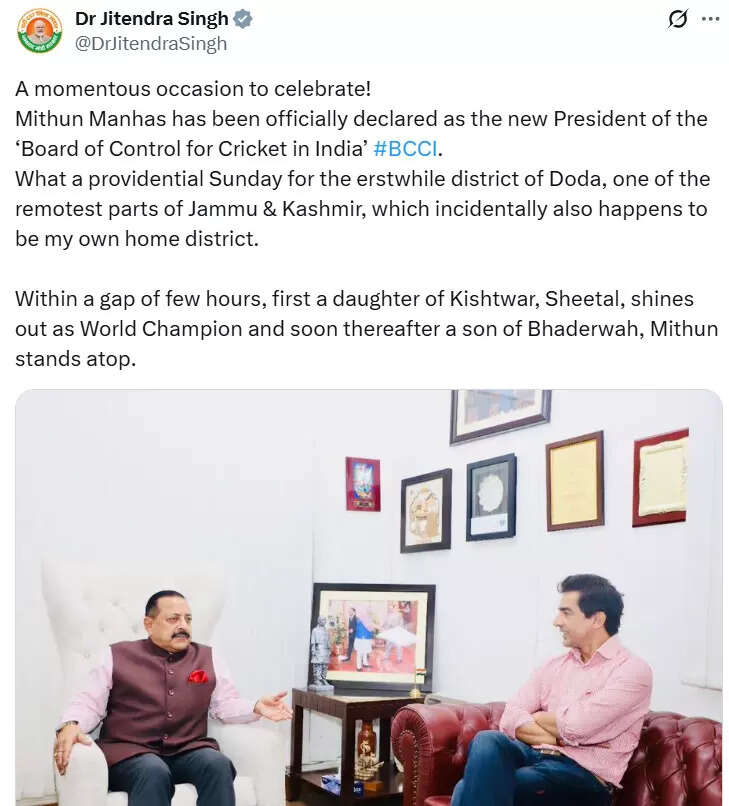Open the post's three-dot overflow menu
This screenshot has width=729, height=806.
pos(710,19)
